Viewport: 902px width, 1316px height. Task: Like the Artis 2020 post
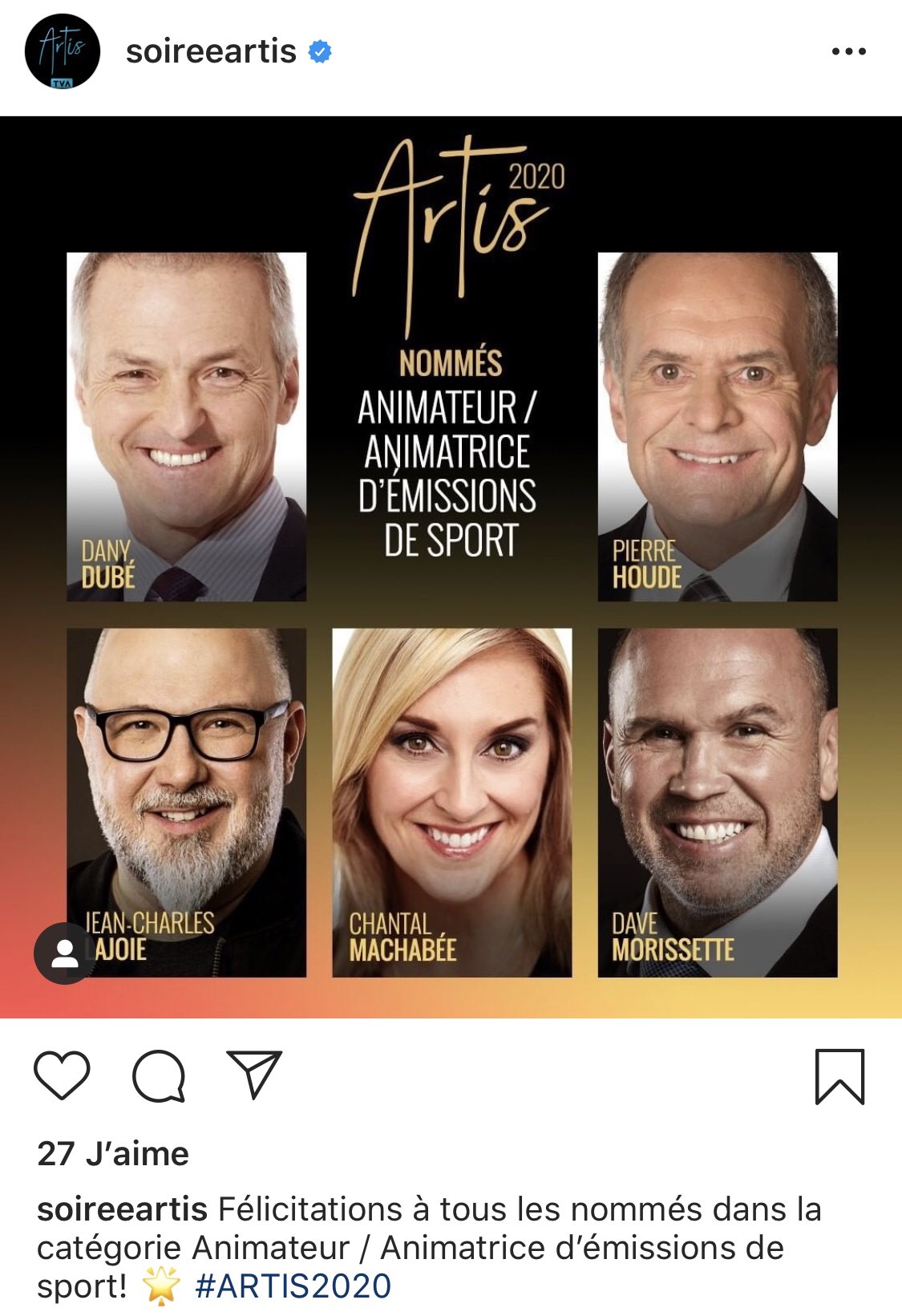62,1075
